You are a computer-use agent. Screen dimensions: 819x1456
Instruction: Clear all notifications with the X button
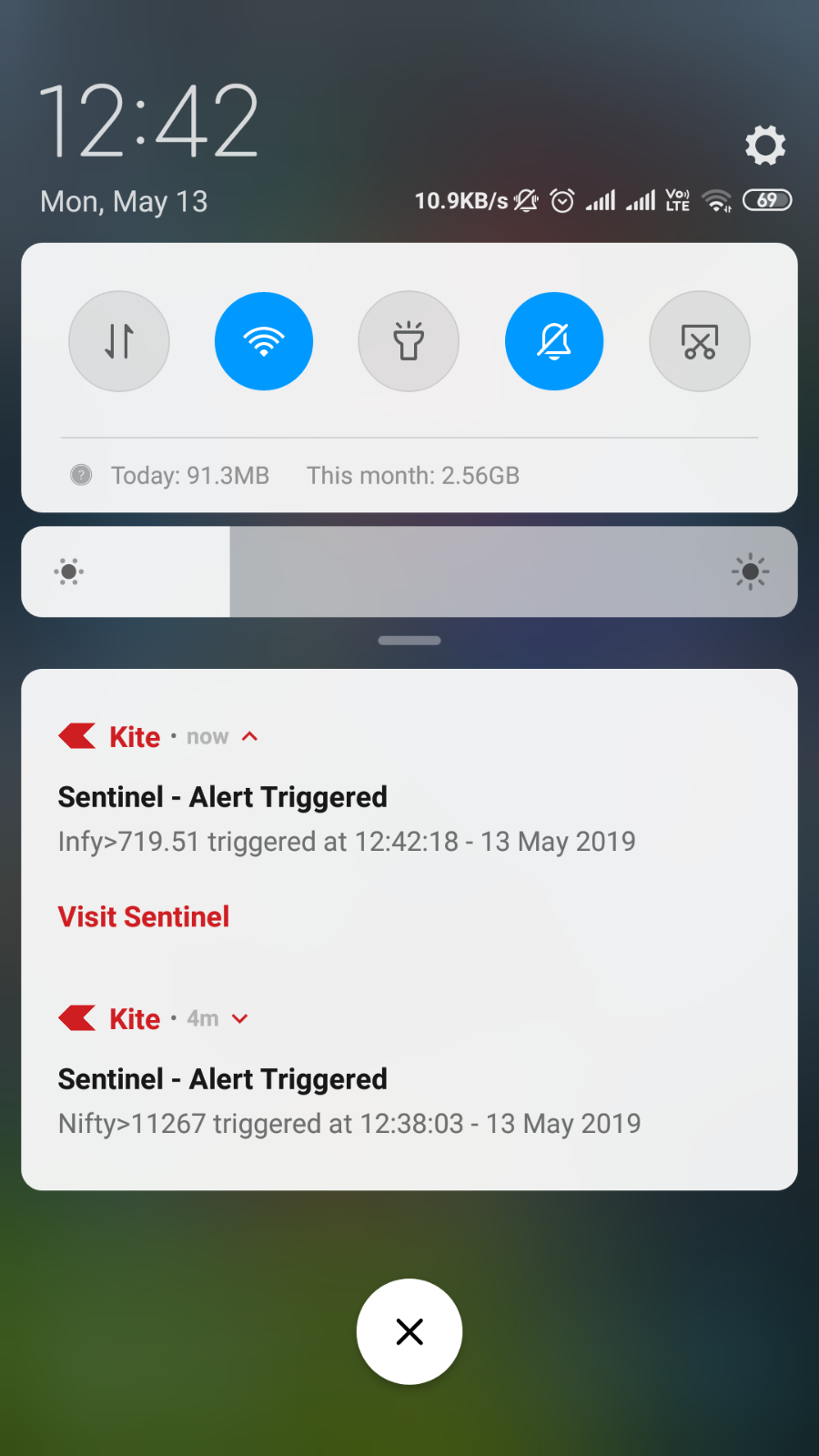[x=409, y=1331]
